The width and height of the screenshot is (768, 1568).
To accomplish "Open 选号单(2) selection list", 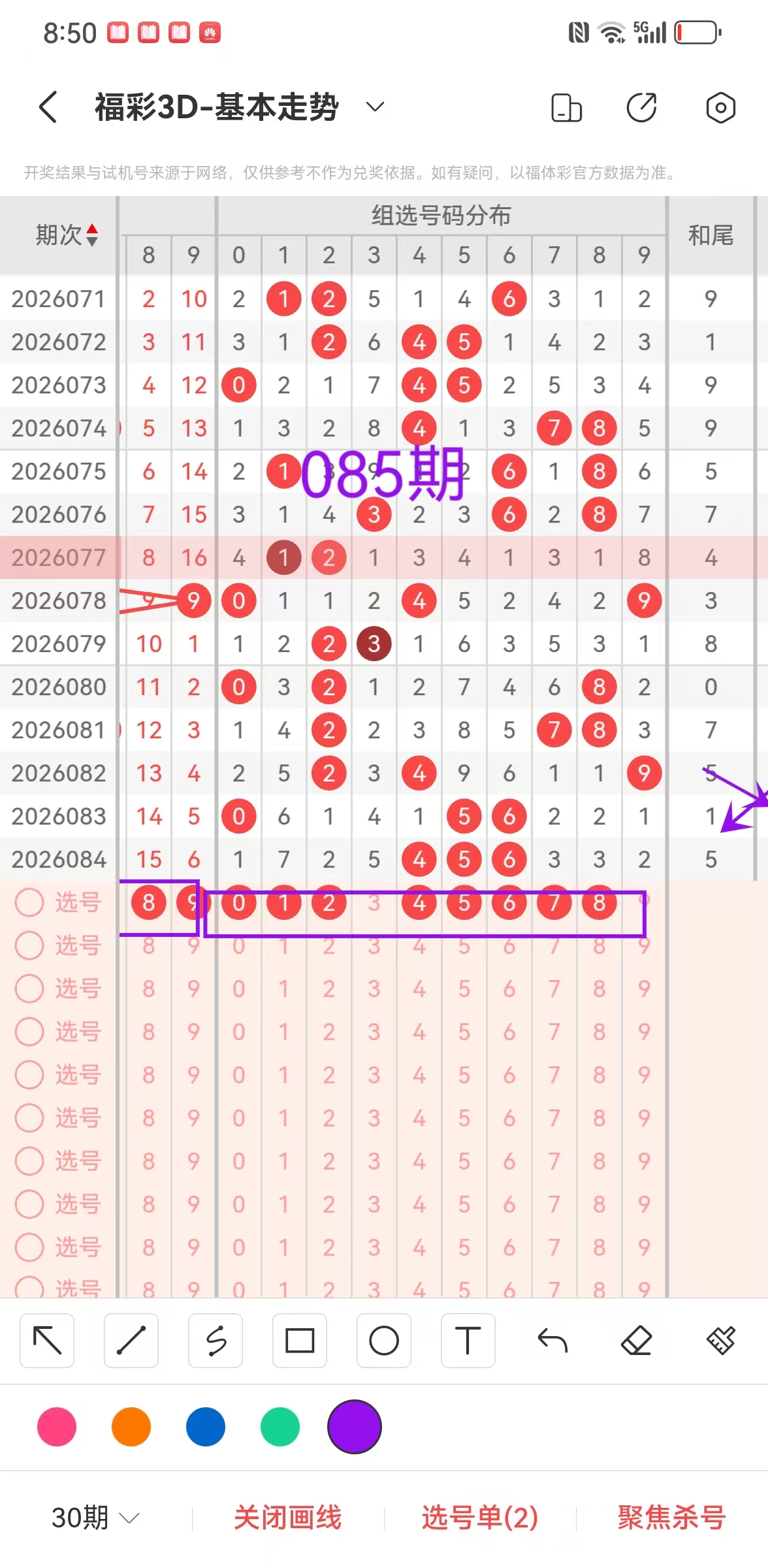I will point(479,1517).
